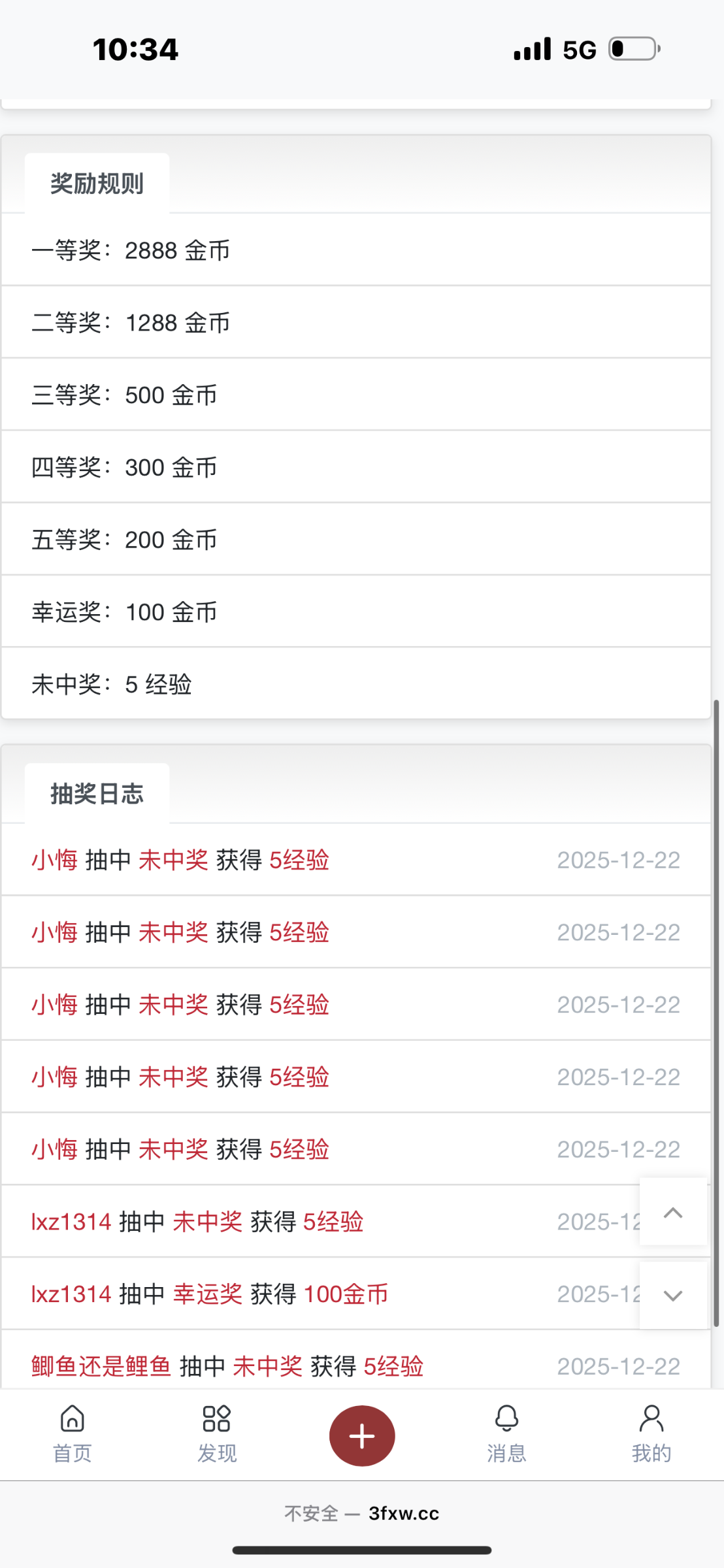Viewport: 724px width, 1568px height.
Task: Switch to the 发现 discover tab
Action: click(x=217, y=1434)
